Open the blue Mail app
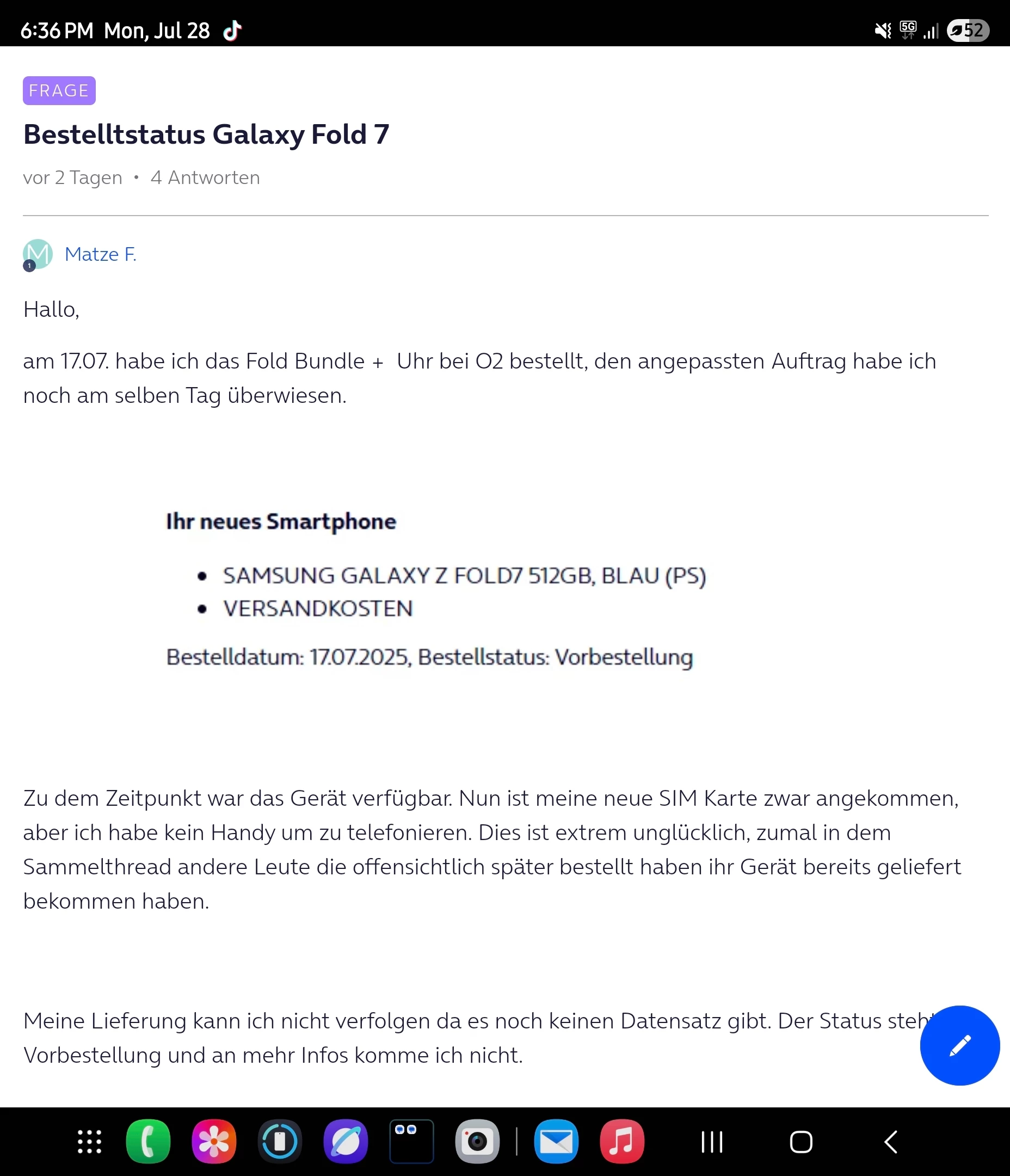 [556, 1141]
